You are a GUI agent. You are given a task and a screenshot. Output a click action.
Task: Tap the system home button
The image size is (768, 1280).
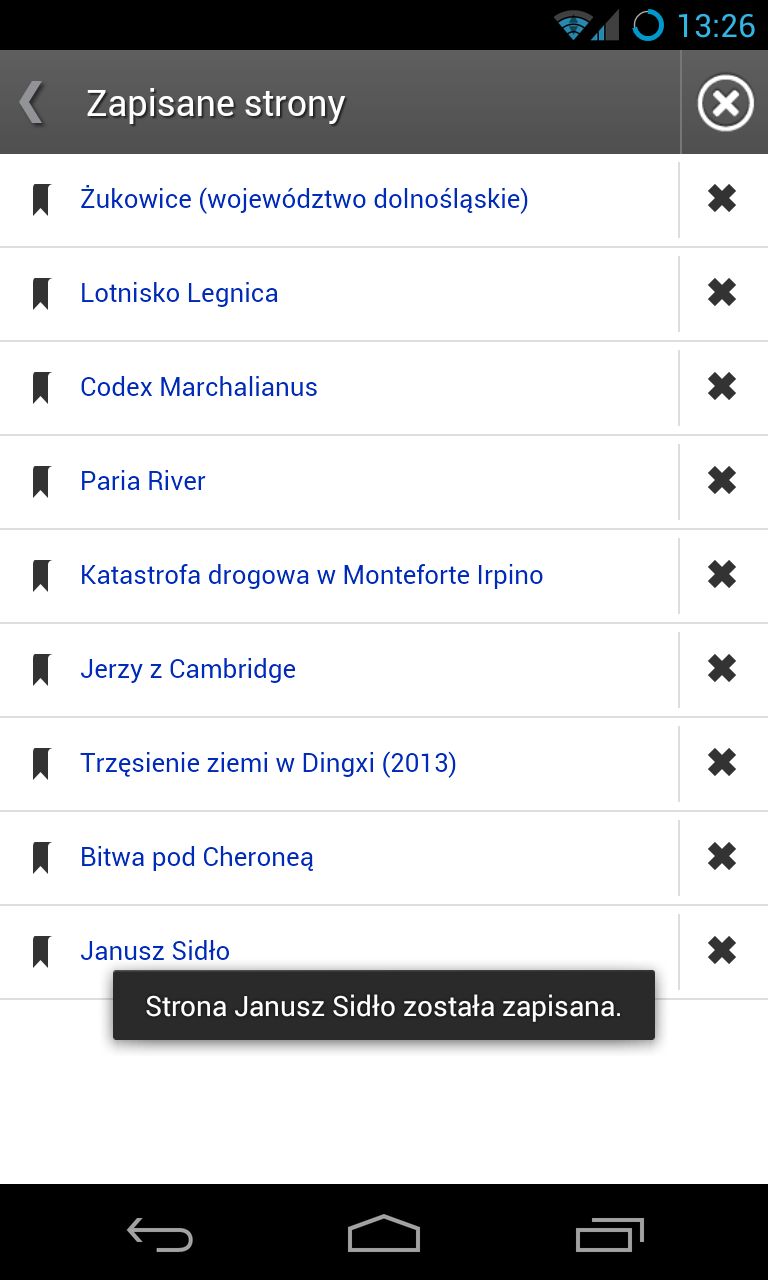click(384, 1233)
